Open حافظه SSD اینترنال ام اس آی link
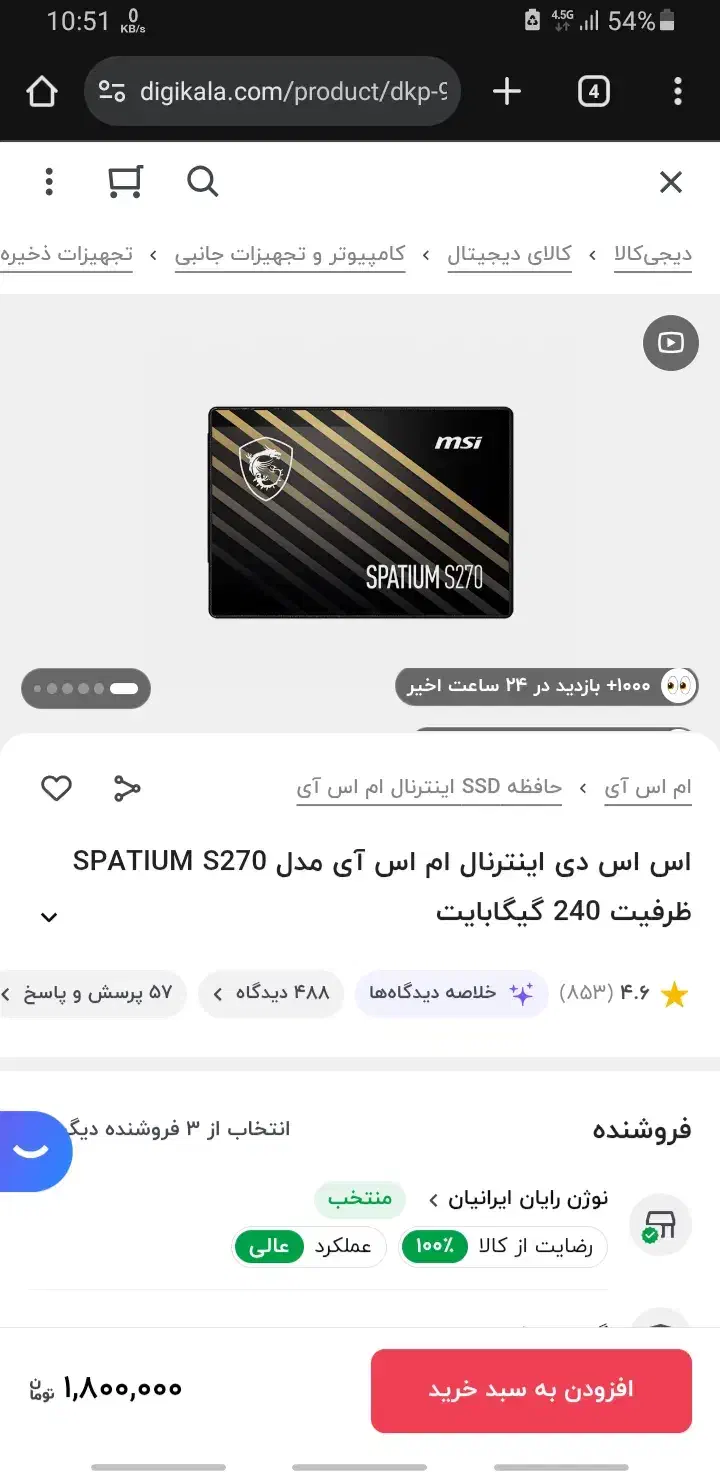This screenshot has height=1480, width=720. click(429, 788)
